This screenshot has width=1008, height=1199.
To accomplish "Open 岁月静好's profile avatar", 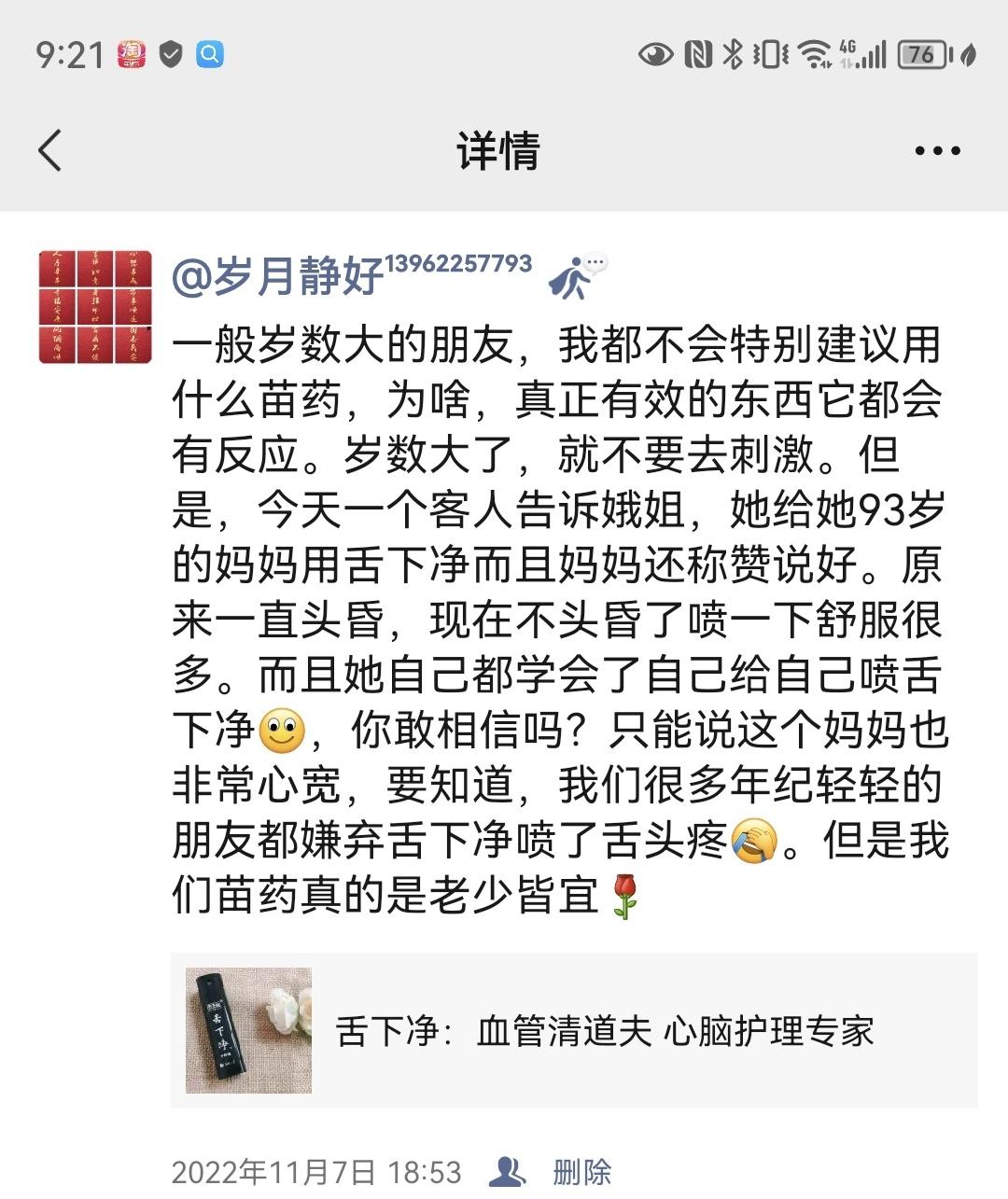I will tap(95, 306).
